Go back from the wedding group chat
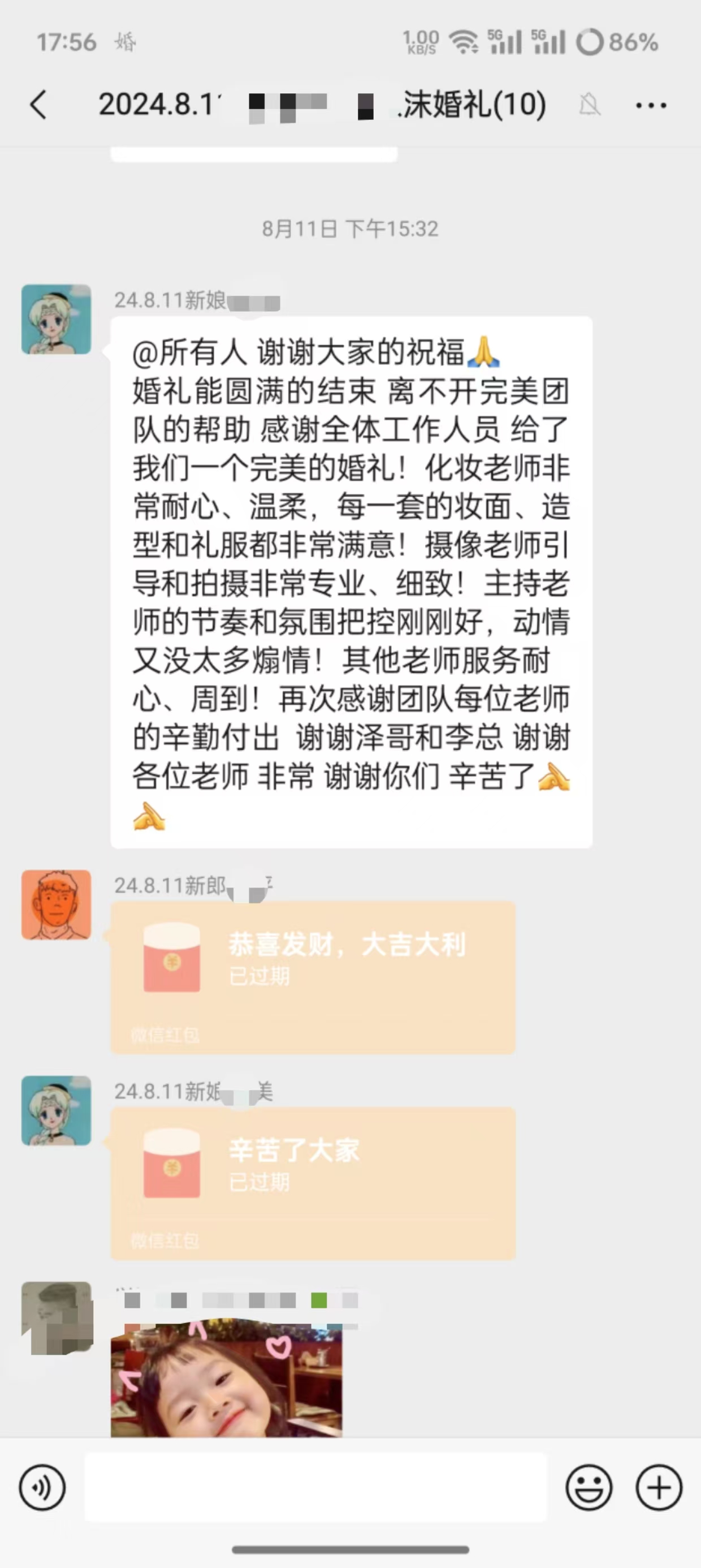Screen dimensions: 701x1568 point(38,105)
